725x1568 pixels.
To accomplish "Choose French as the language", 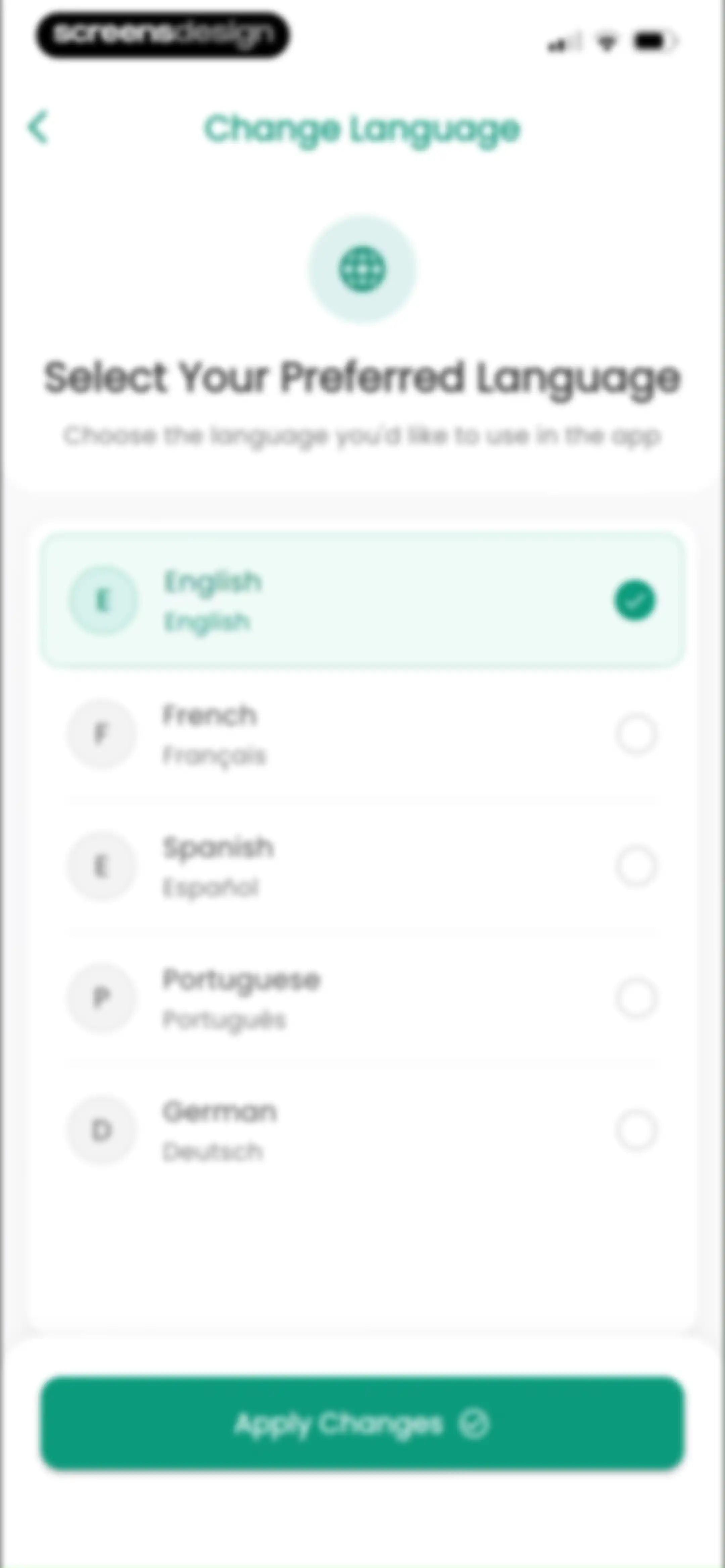I will pos(362,734).
